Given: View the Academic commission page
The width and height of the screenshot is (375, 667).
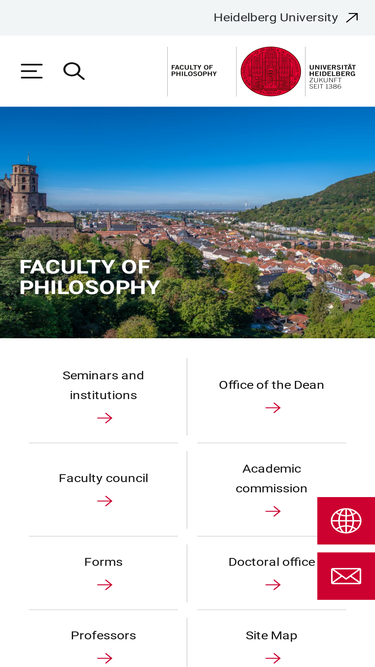Looking at the screenshot, I should click(271, 490).
